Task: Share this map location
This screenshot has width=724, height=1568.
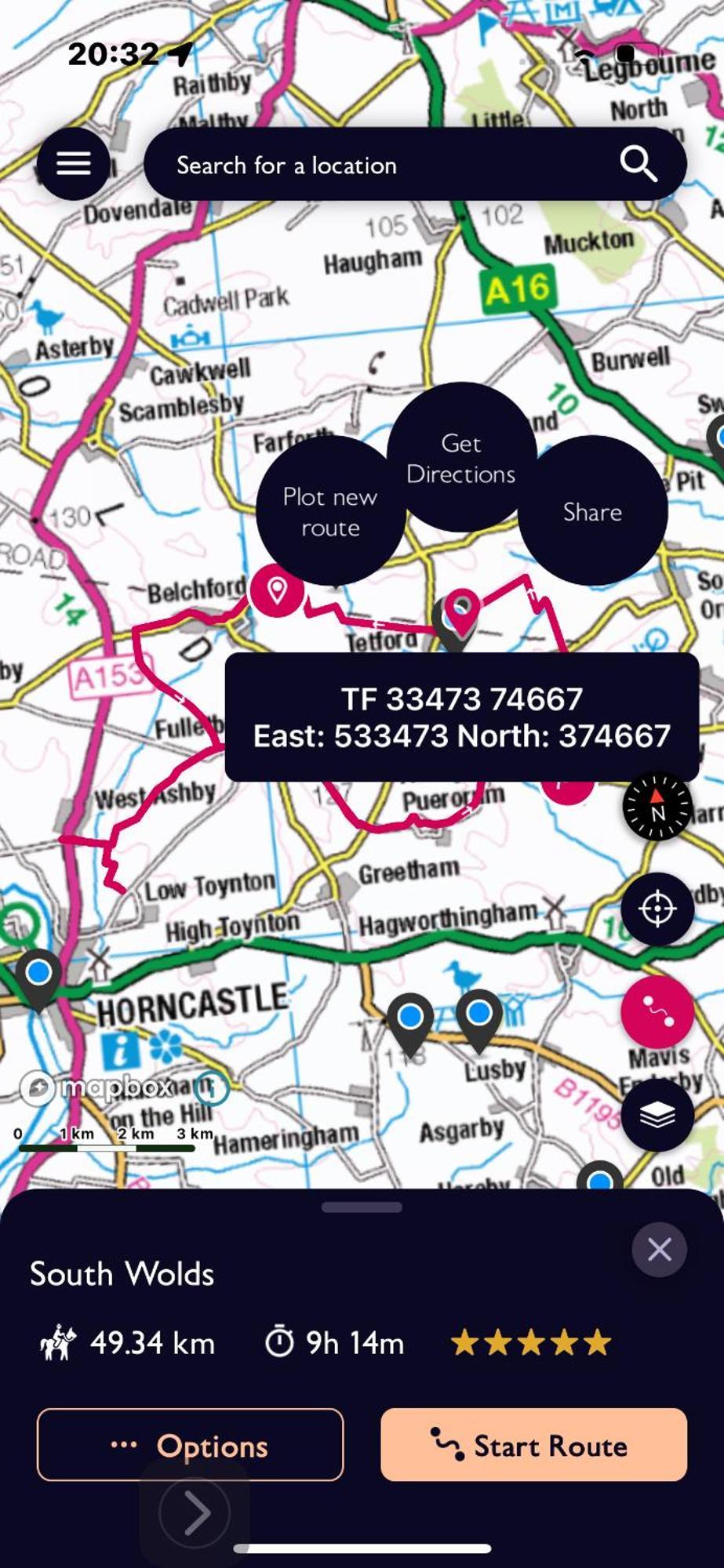Action: pyautogui.click(x=592, y=512)
